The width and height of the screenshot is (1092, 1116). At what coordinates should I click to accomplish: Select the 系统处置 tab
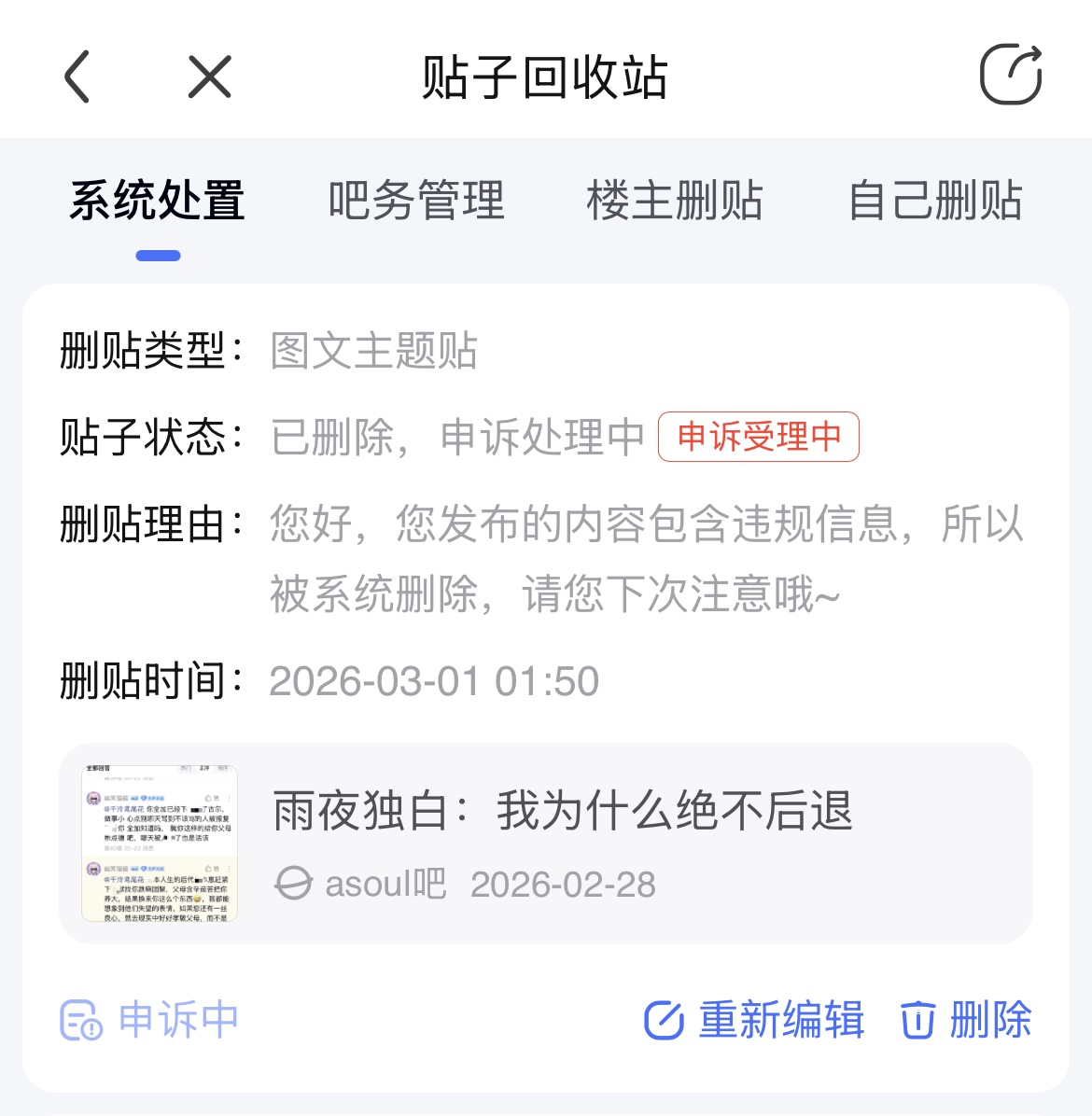pos(158,201)
